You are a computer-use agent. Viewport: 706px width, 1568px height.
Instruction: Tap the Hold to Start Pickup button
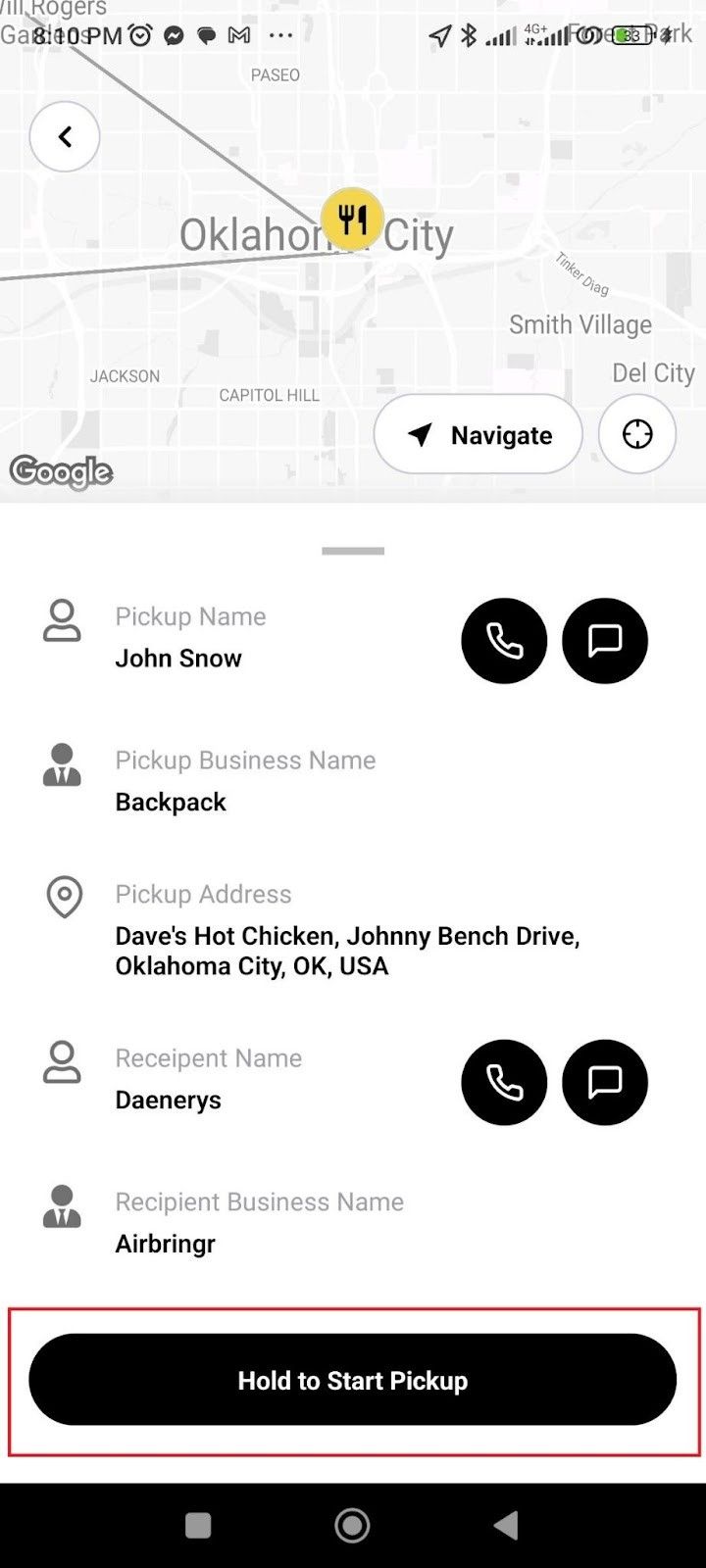353,1380
